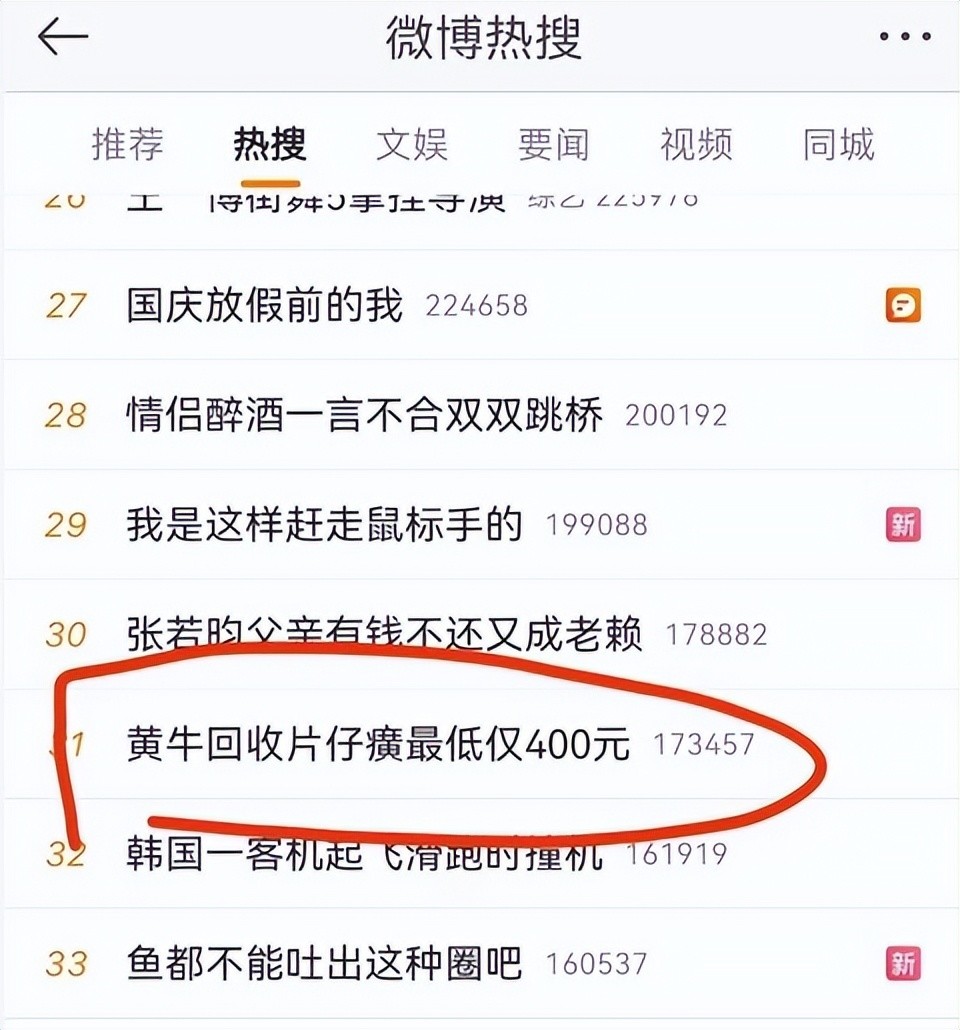Open topic 鱼都不能吐出这种圈吧

[x=325, y=964]
